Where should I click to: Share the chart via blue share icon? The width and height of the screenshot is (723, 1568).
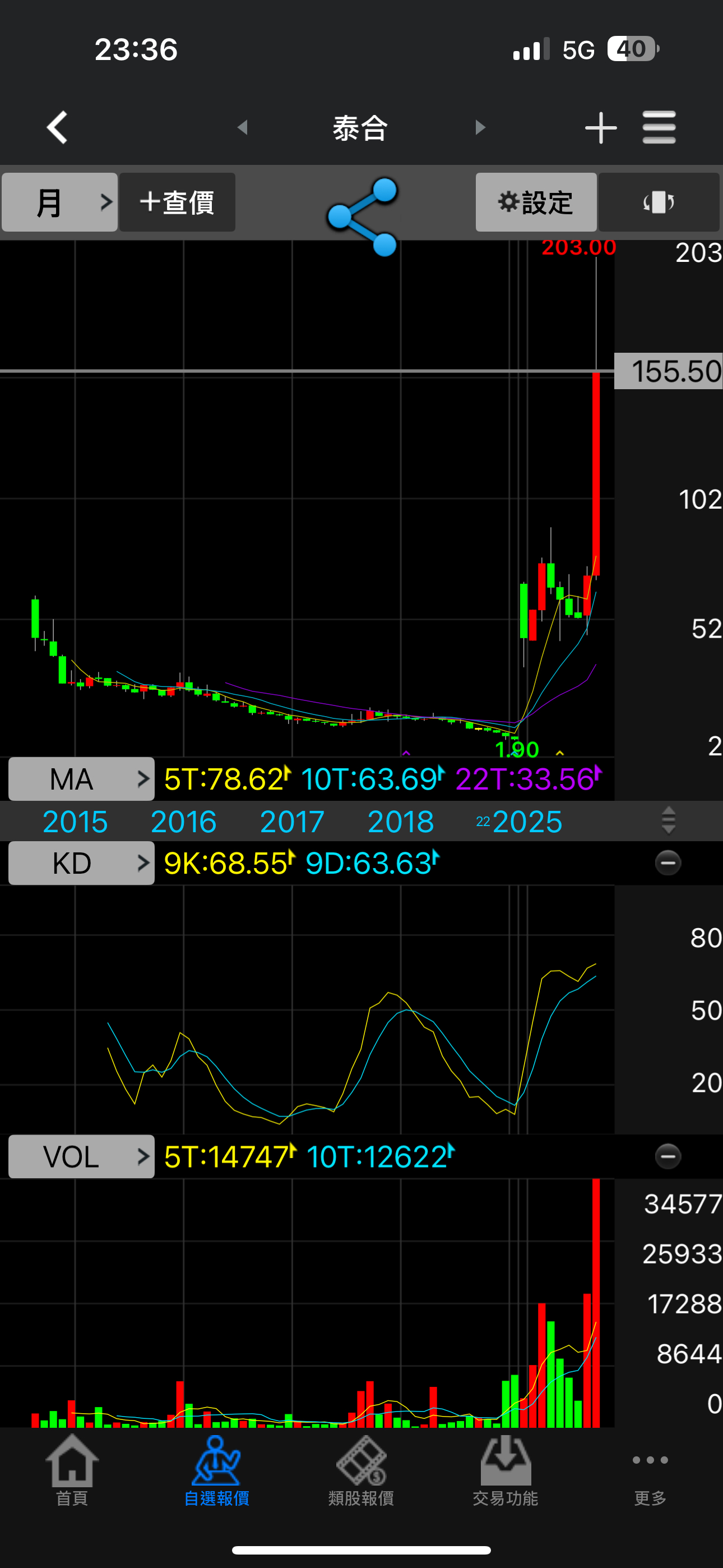[363, 216]
